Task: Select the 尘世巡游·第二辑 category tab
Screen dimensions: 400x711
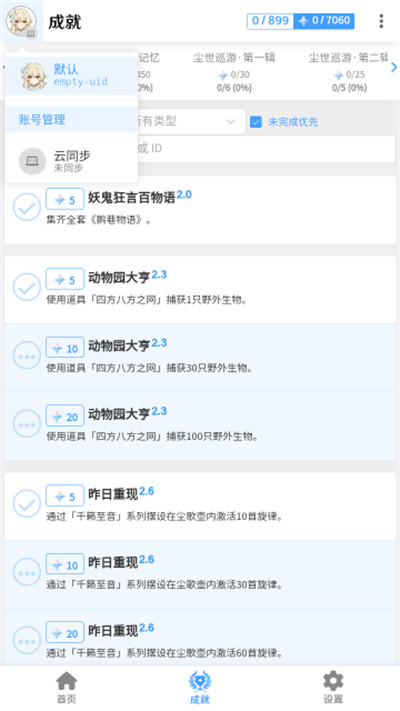Action: coord(348,72)
